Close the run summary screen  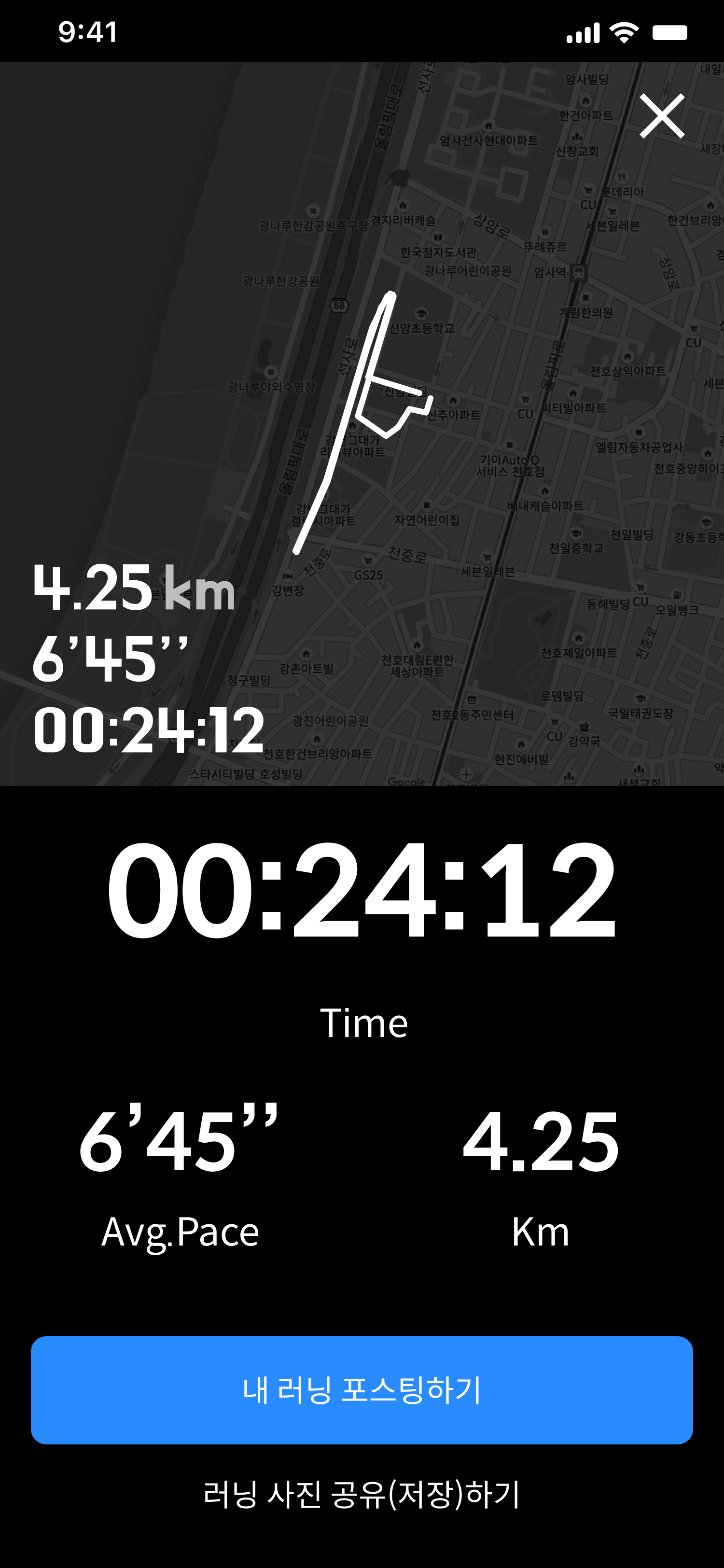click(x=662, y=116)
